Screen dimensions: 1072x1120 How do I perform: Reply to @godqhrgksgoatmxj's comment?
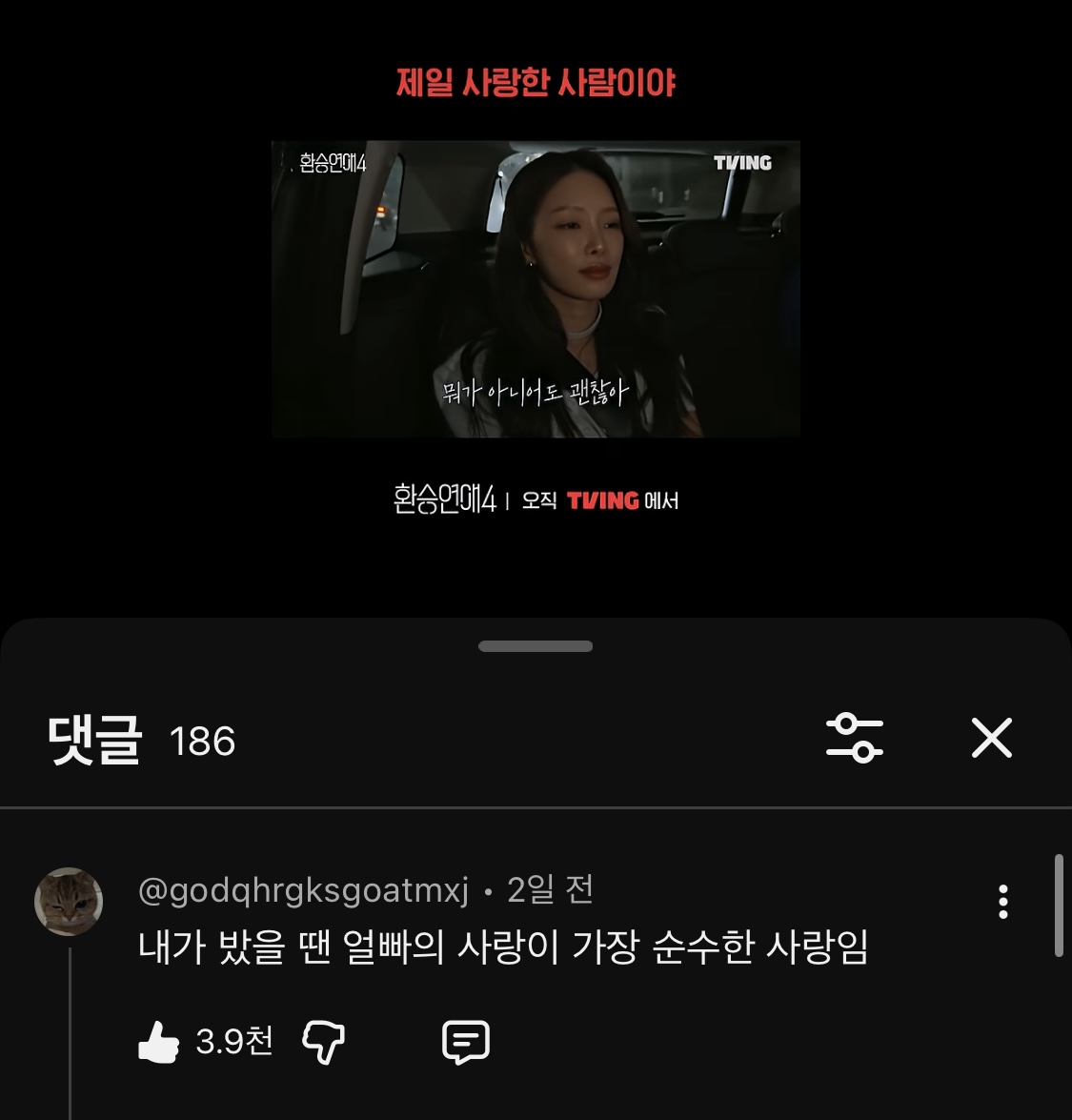pos(466,1042)
